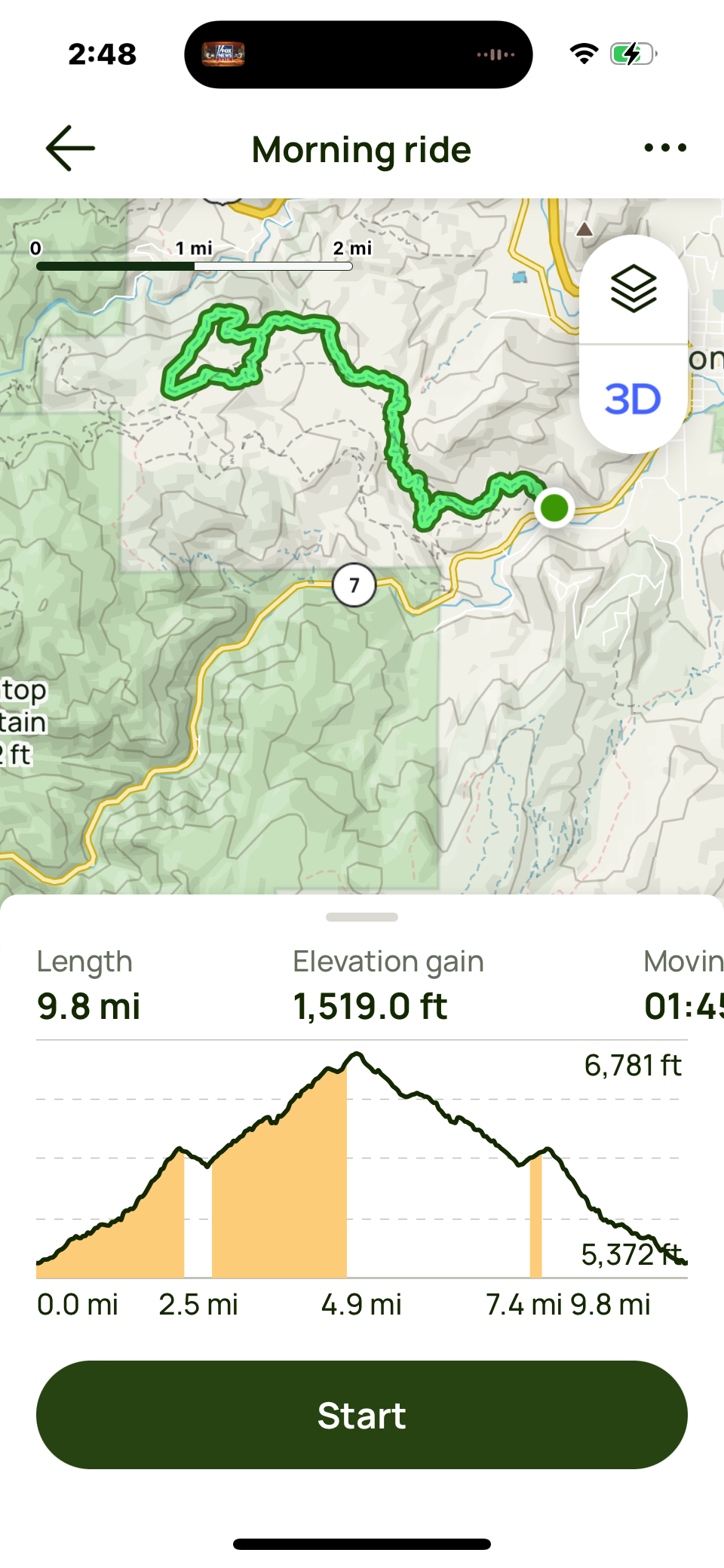The width and height of the screenshot is (724, 1568).
Task: Switch the map to 3D view
Action: [633, 400]
